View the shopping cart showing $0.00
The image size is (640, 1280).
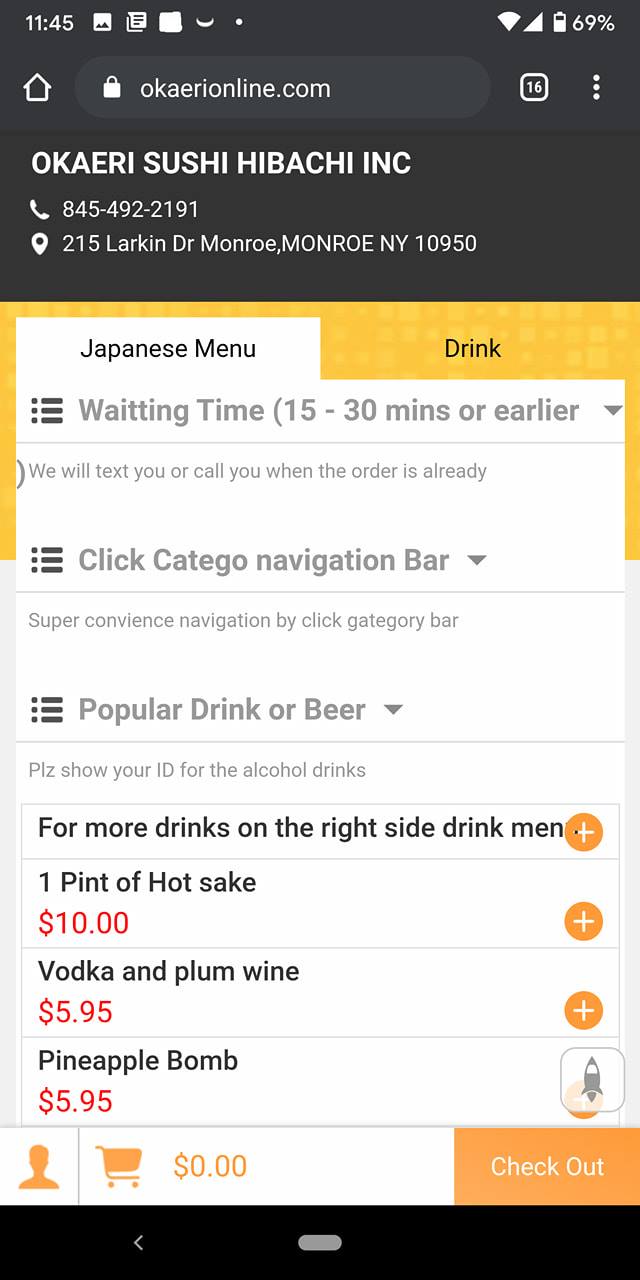[x=120, y=1166]
